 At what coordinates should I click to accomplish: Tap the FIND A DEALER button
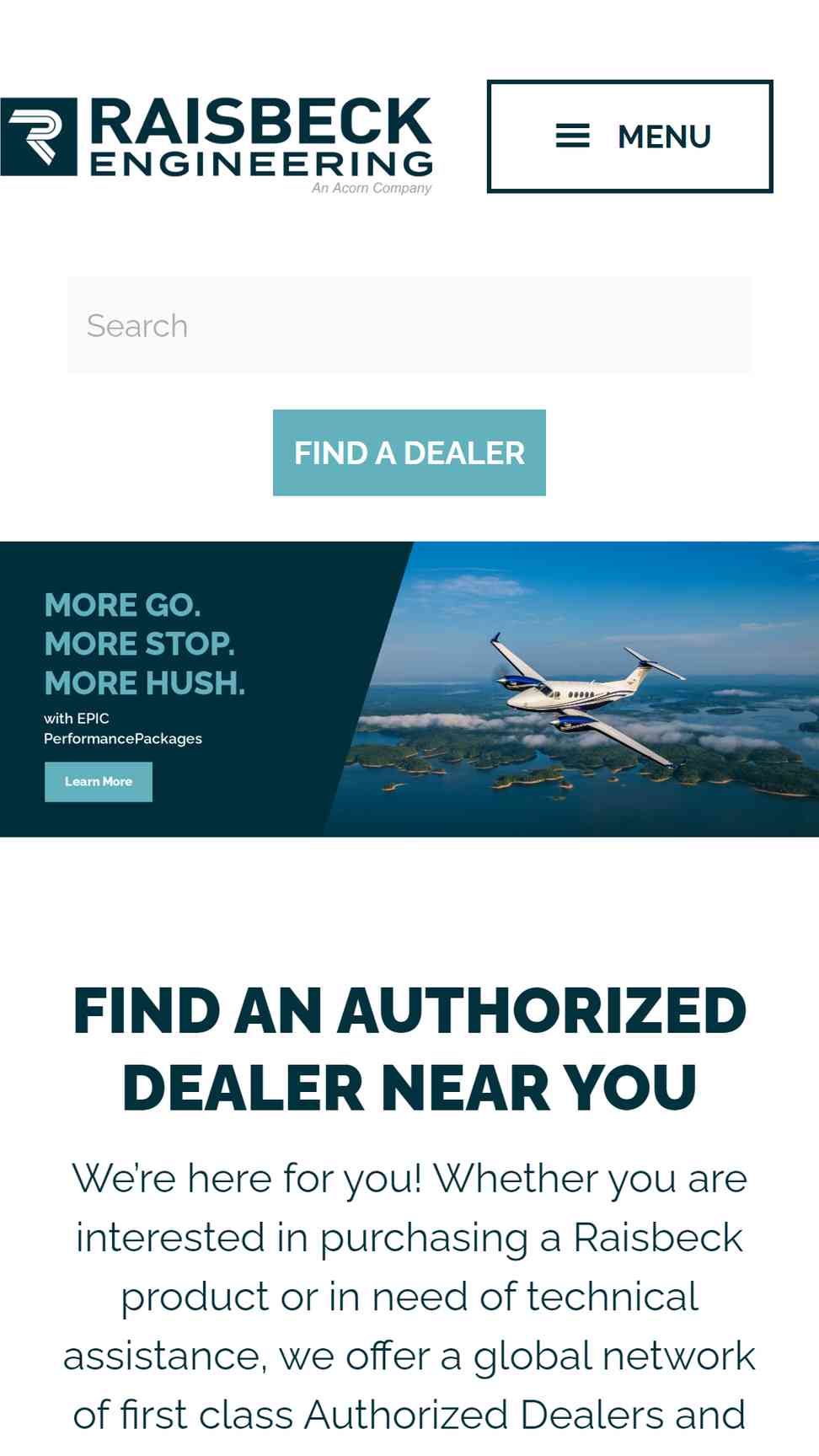coord(409,452)
